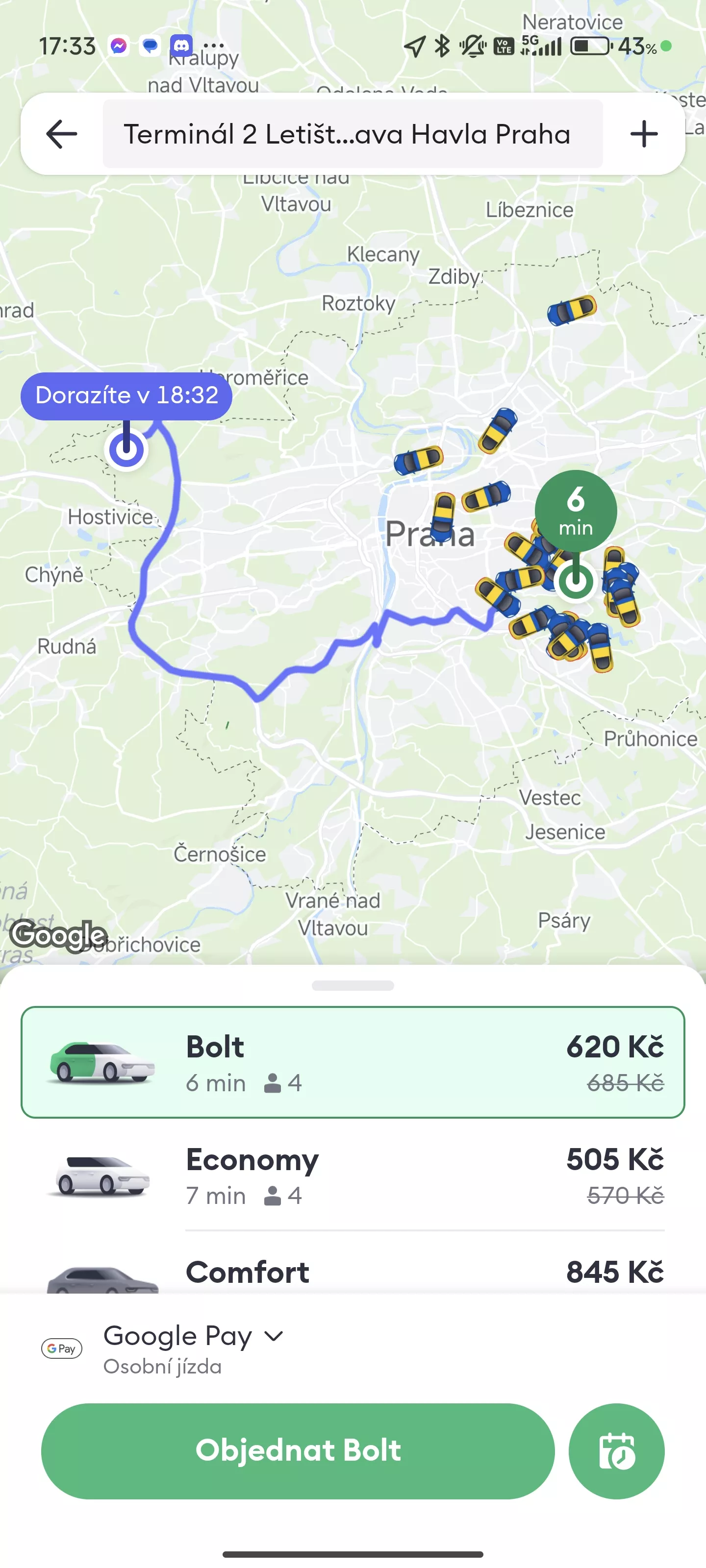Image resolution: width=706 pixels, height=1568 pixels.
Task: Expand the ride list sheet handle
Action: point(353,985)
